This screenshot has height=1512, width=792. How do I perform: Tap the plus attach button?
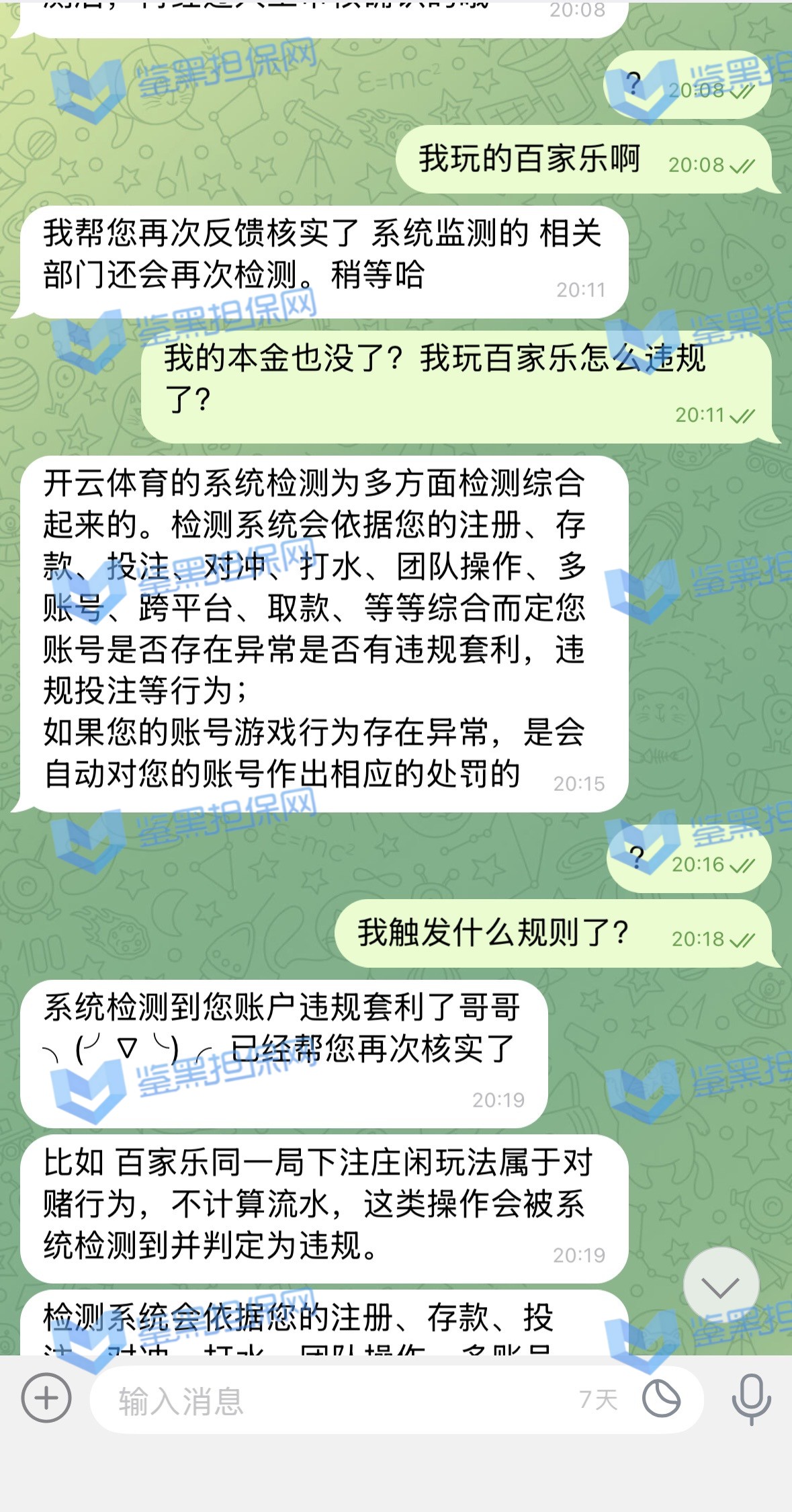(x=46, y=1398)
